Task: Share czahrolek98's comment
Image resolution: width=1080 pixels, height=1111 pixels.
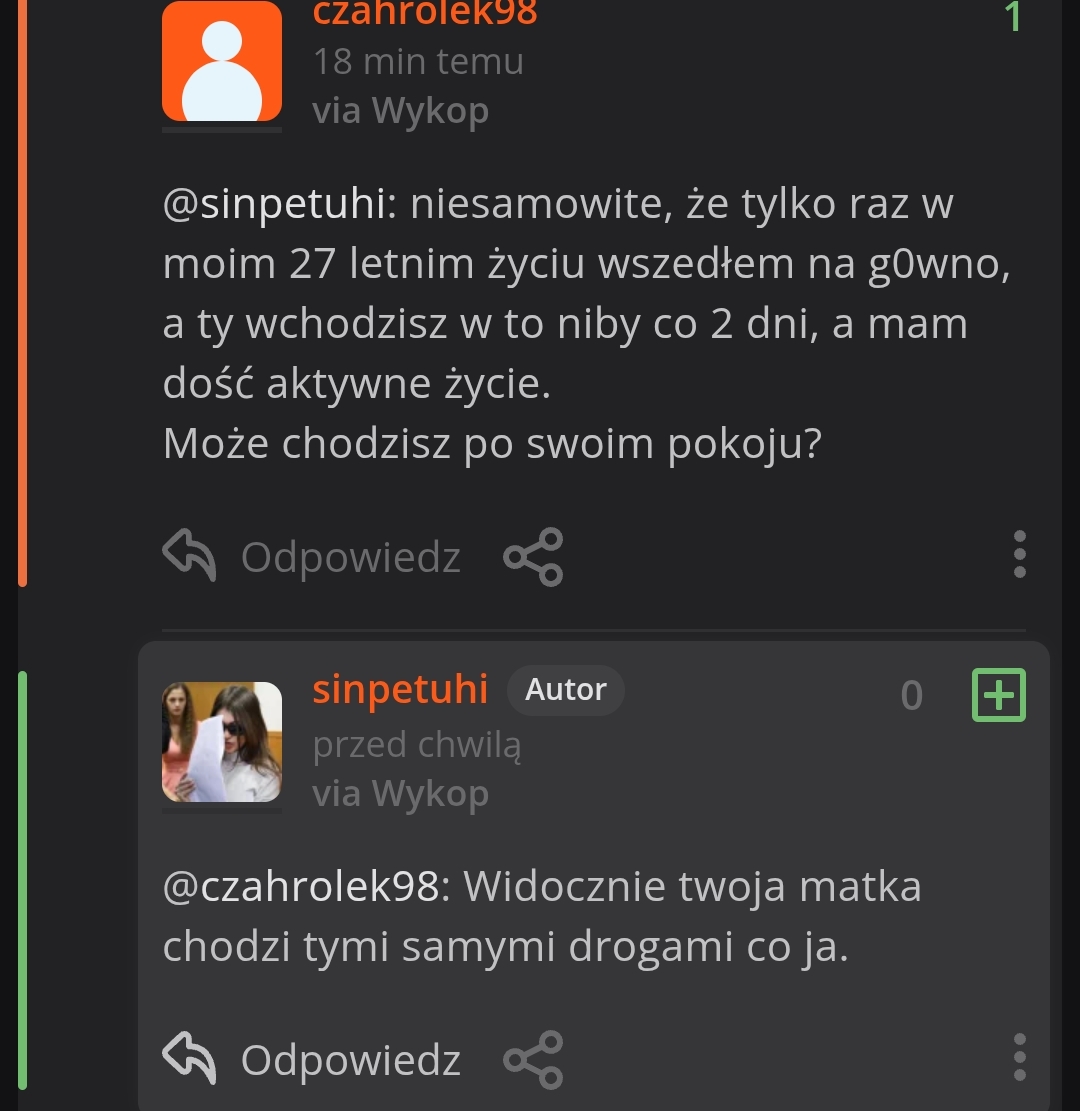Action: tap(533, 556)
